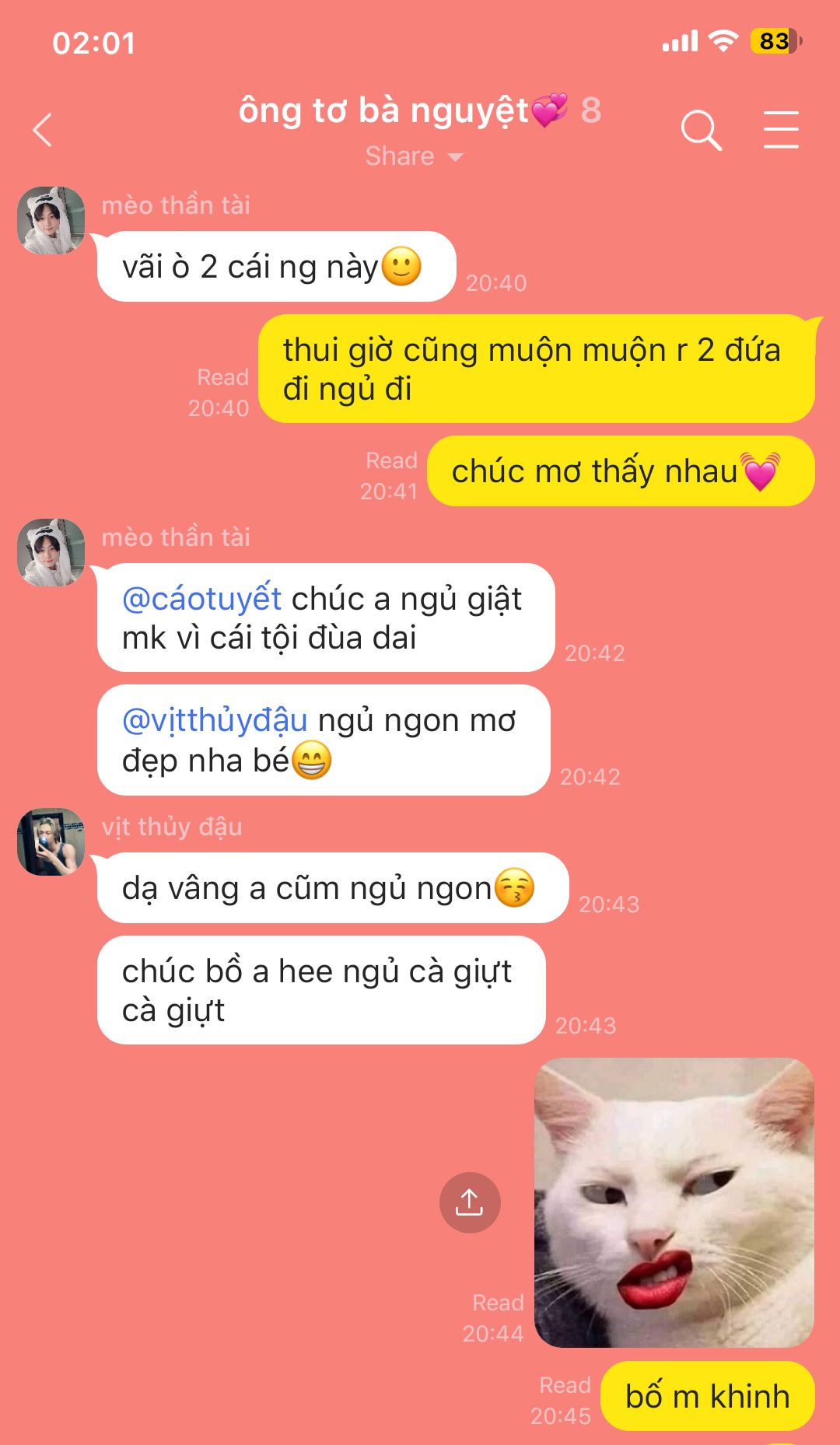Screen dimensions: 840x1445
Task: Open the cat meme image
Action: point(674,1202)
